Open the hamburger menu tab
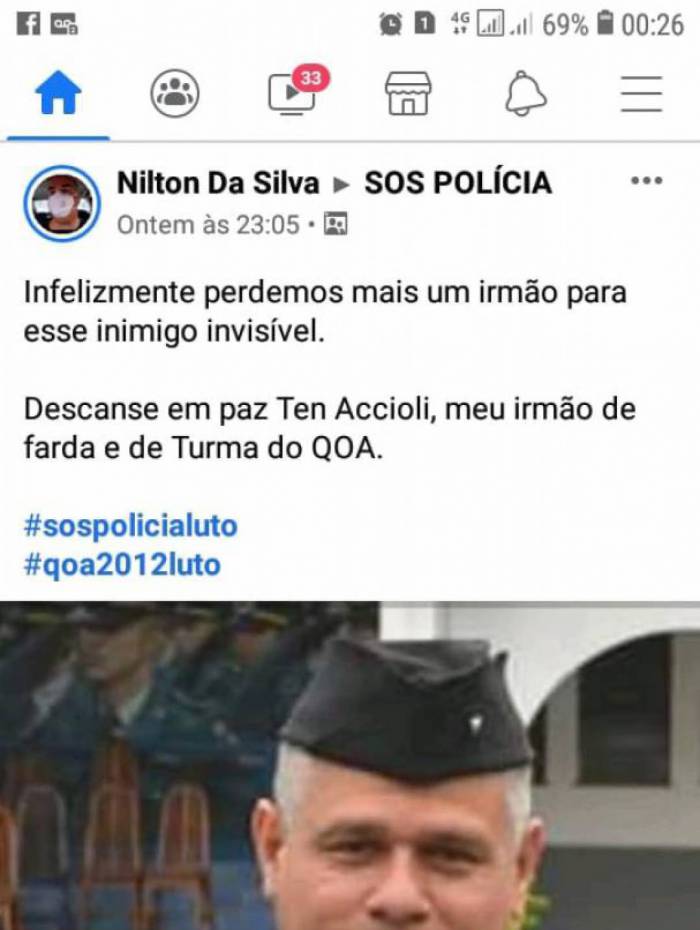700x930 pixels. [x=641, y=95]
